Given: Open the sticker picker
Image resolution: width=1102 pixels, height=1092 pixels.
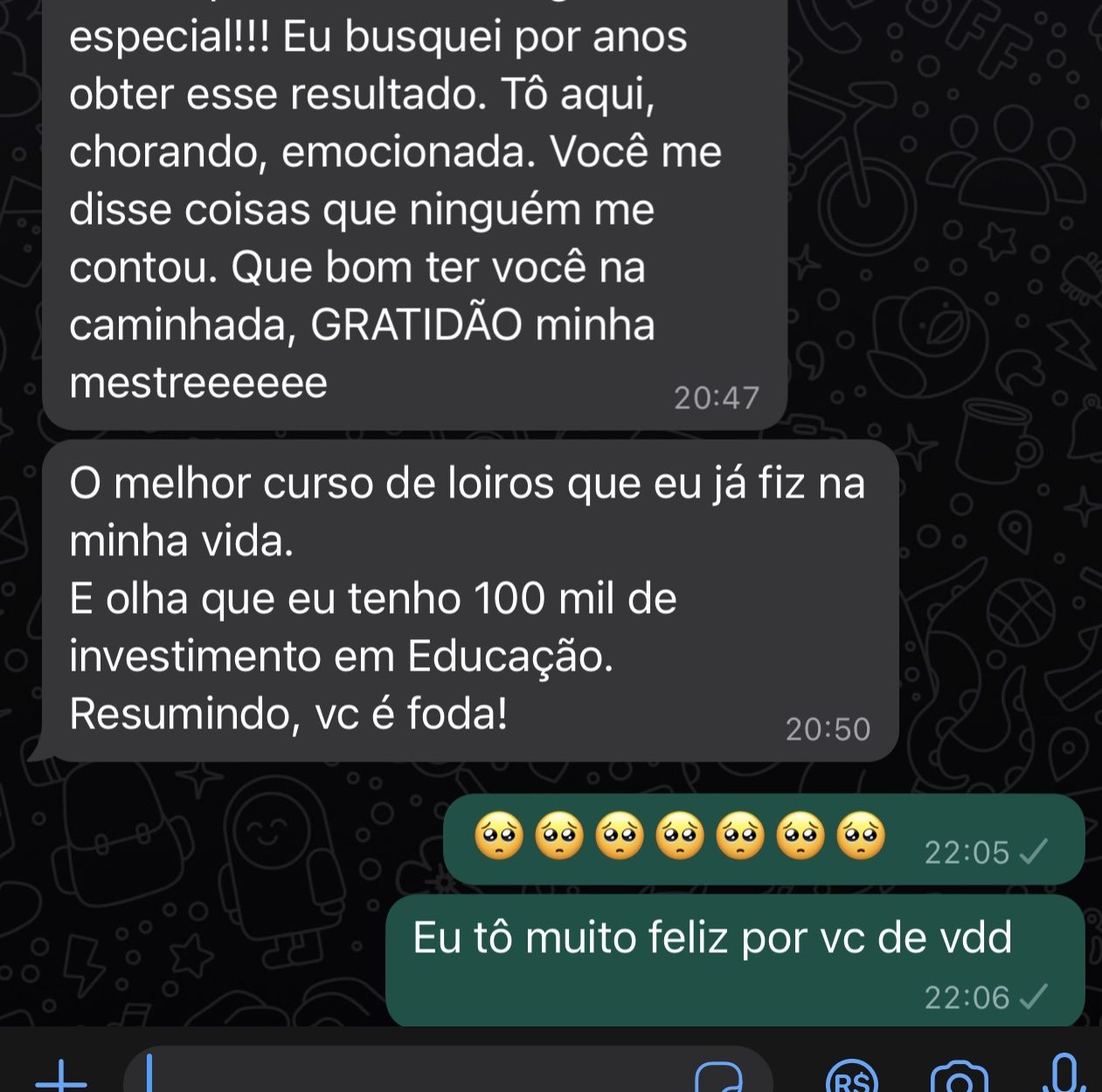Looking at the screenshot, I should click(718, 1078).
